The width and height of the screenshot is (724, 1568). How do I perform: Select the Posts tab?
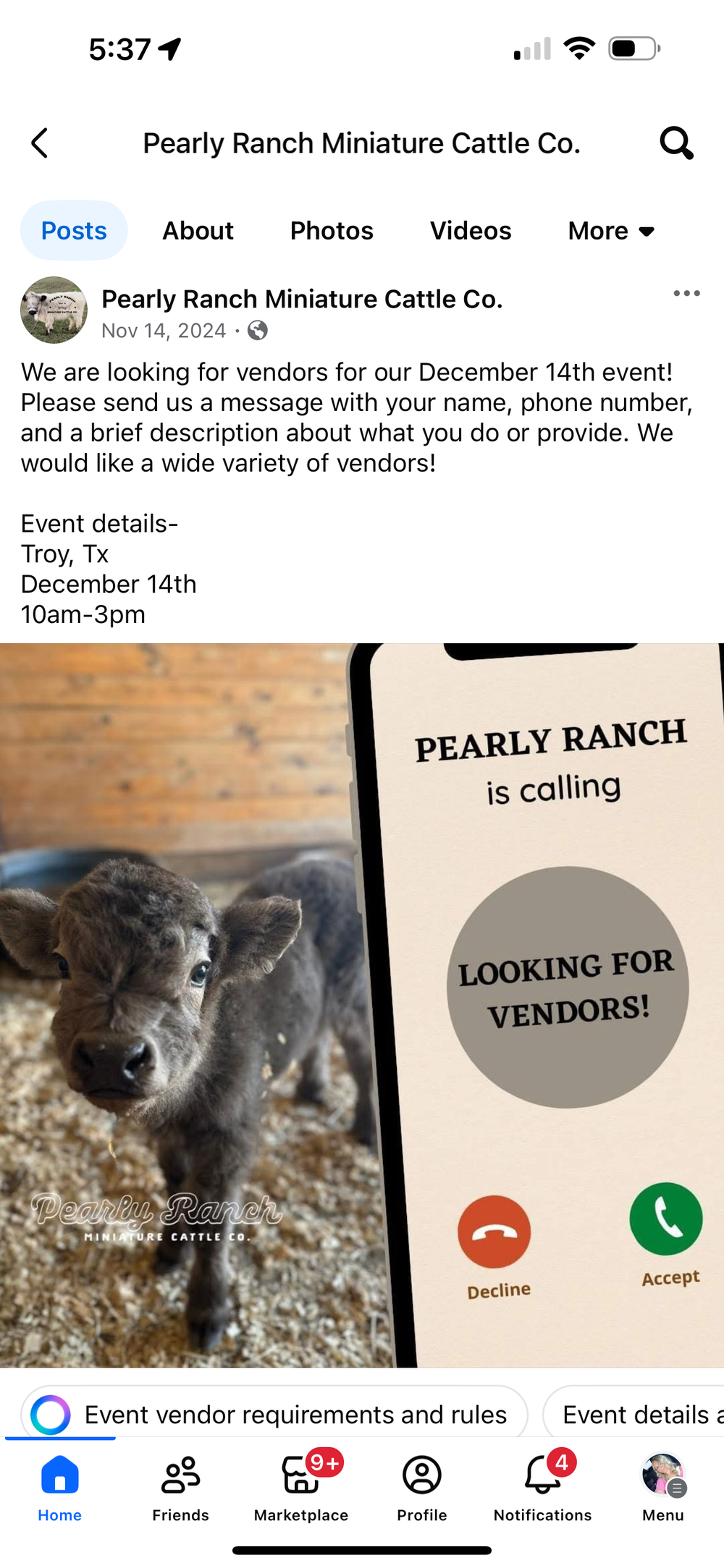click(74, 231)
